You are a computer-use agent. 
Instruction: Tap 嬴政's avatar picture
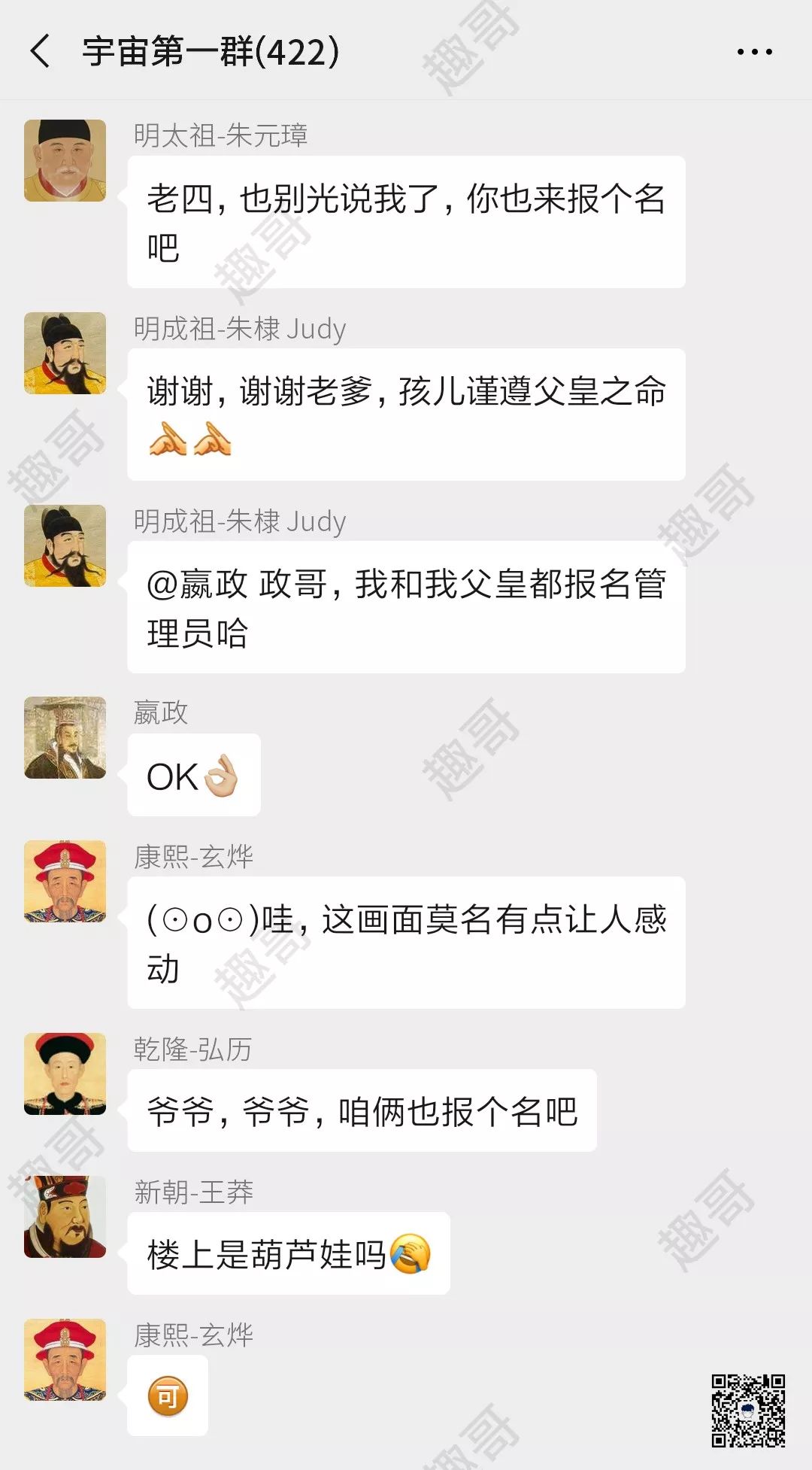pyautogui.click(x=66, y=736)
